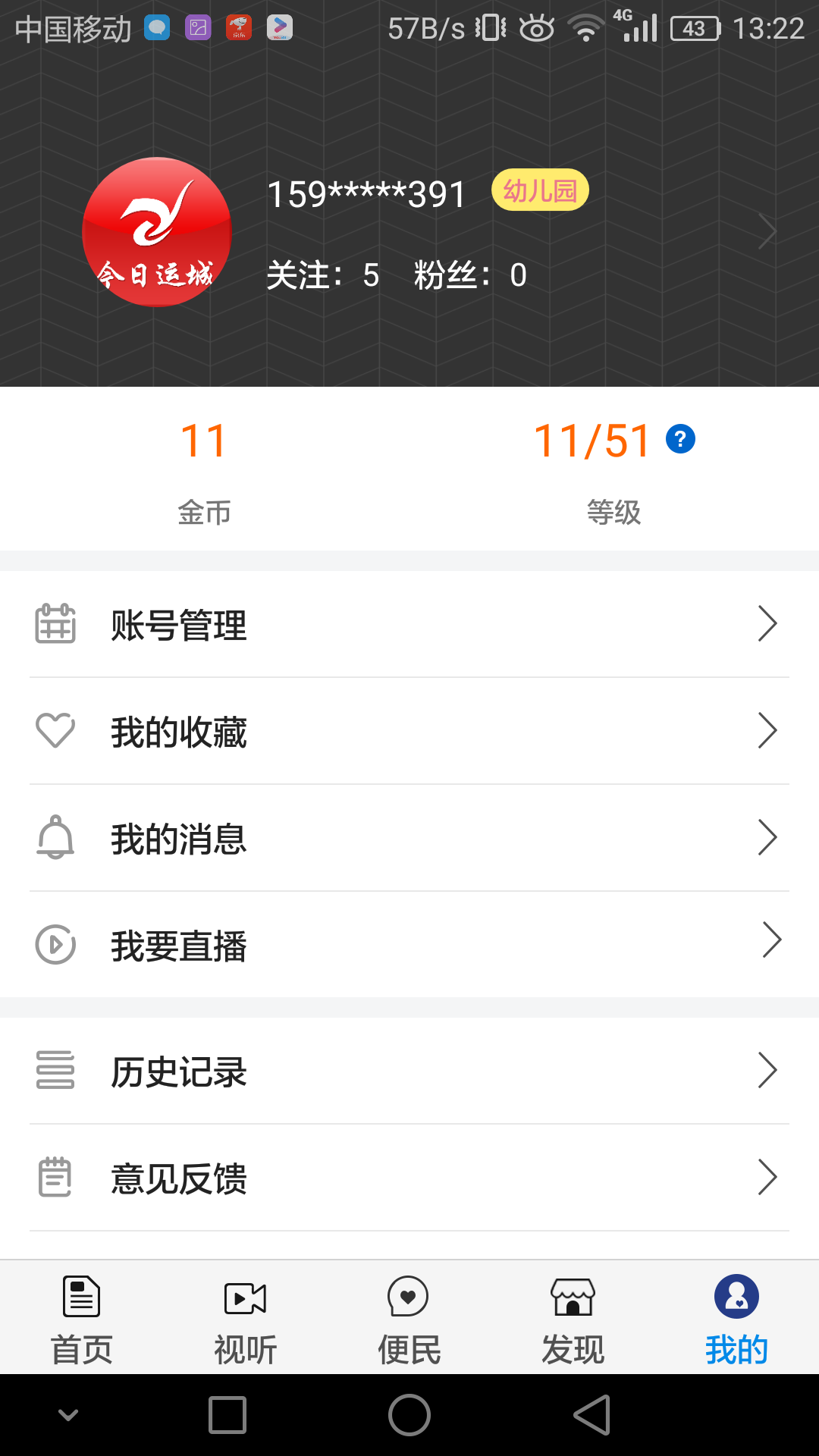
Task: Start streaming with the 我要直播 play icon
Action: [55, 946]
